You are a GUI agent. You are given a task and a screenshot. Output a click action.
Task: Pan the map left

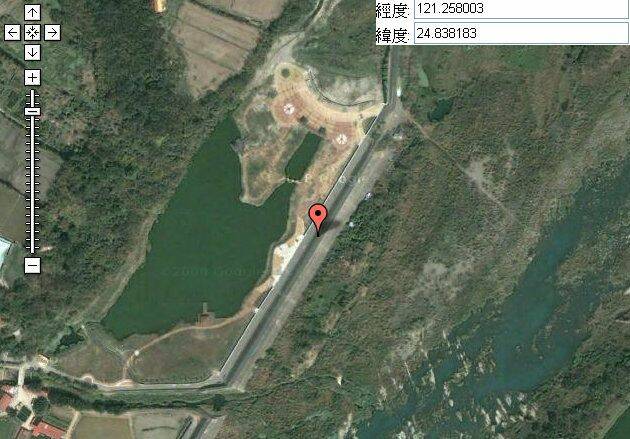(12, 32)
